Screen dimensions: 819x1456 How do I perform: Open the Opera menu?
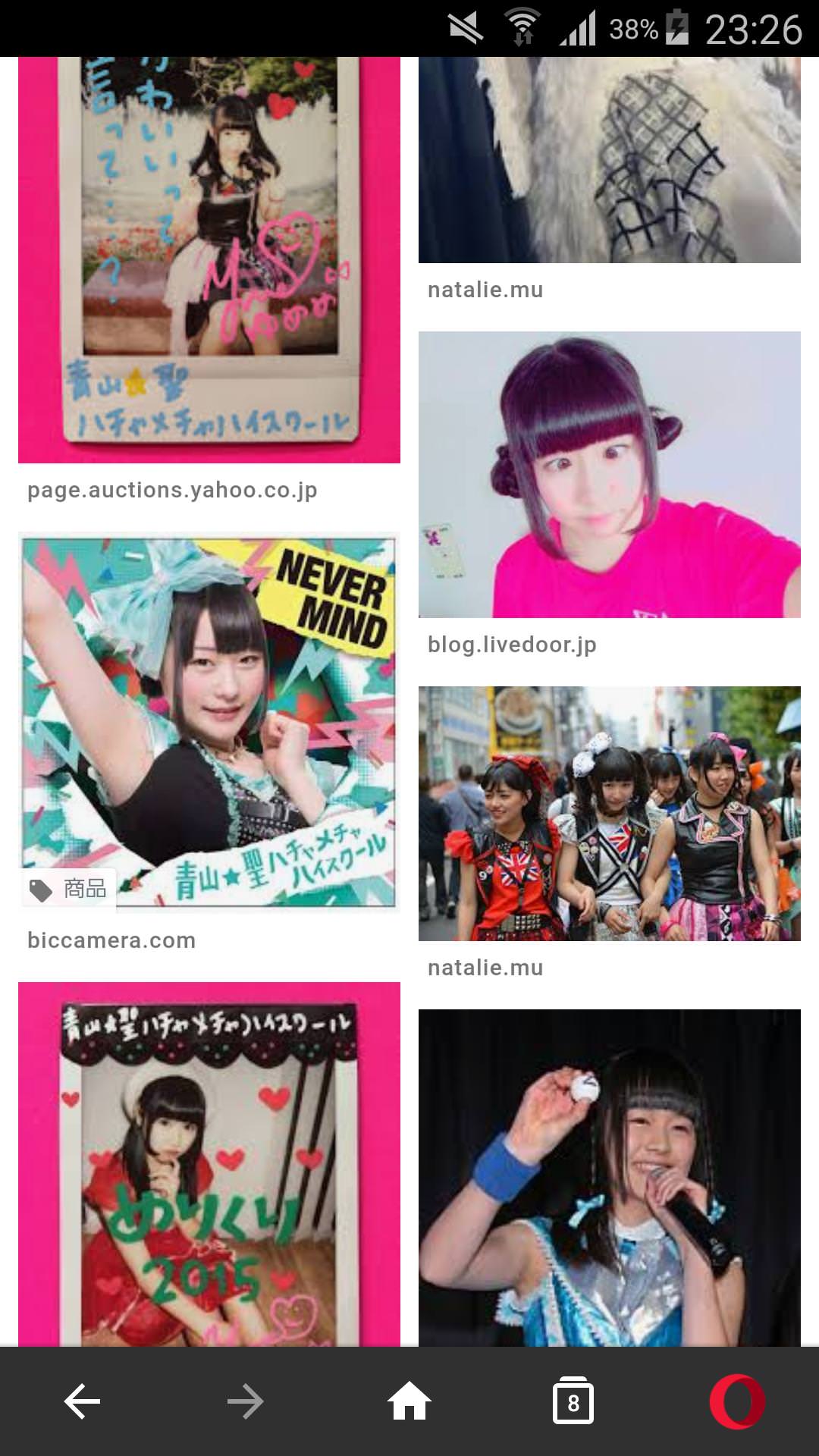click(x=736, y=1401)
